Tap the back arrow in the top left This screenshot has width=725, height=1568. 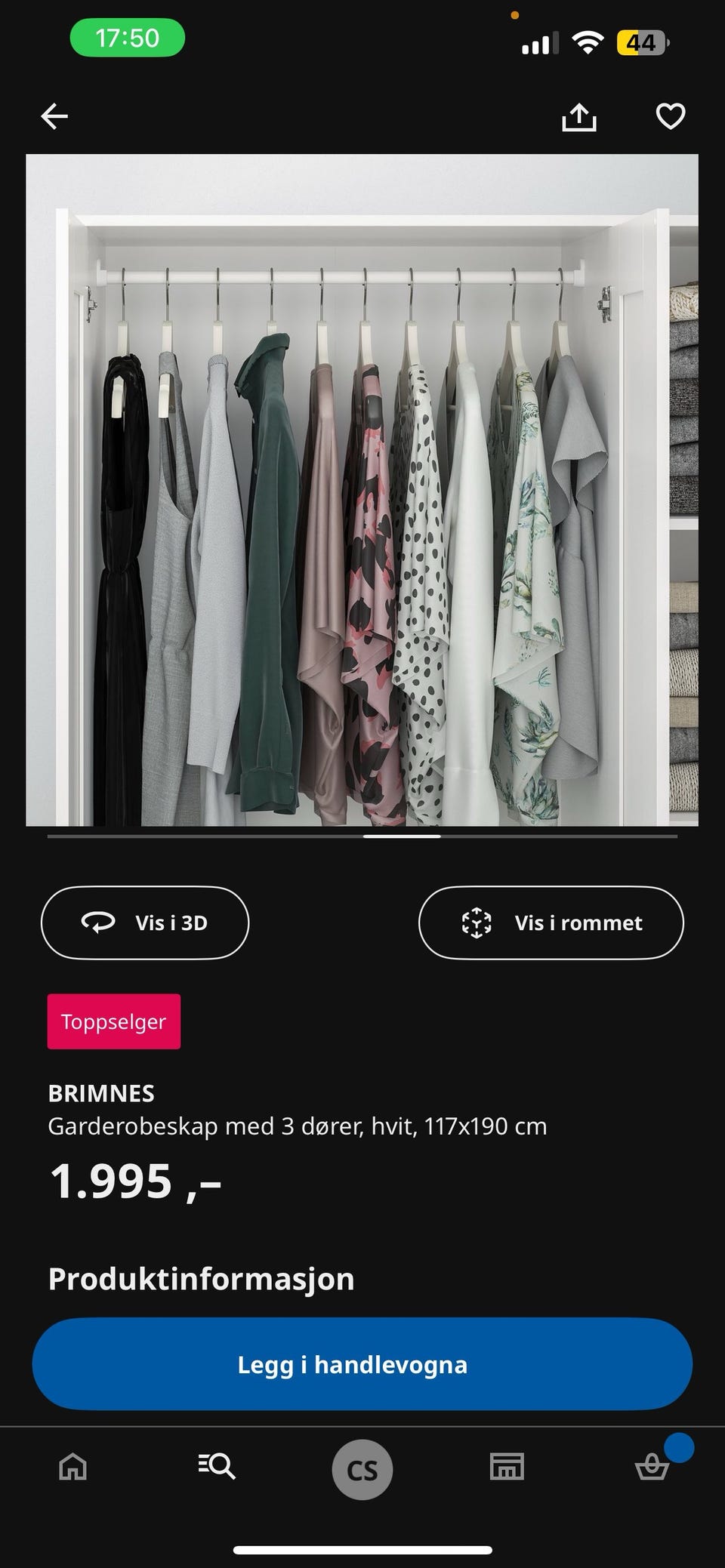point(54,116)
